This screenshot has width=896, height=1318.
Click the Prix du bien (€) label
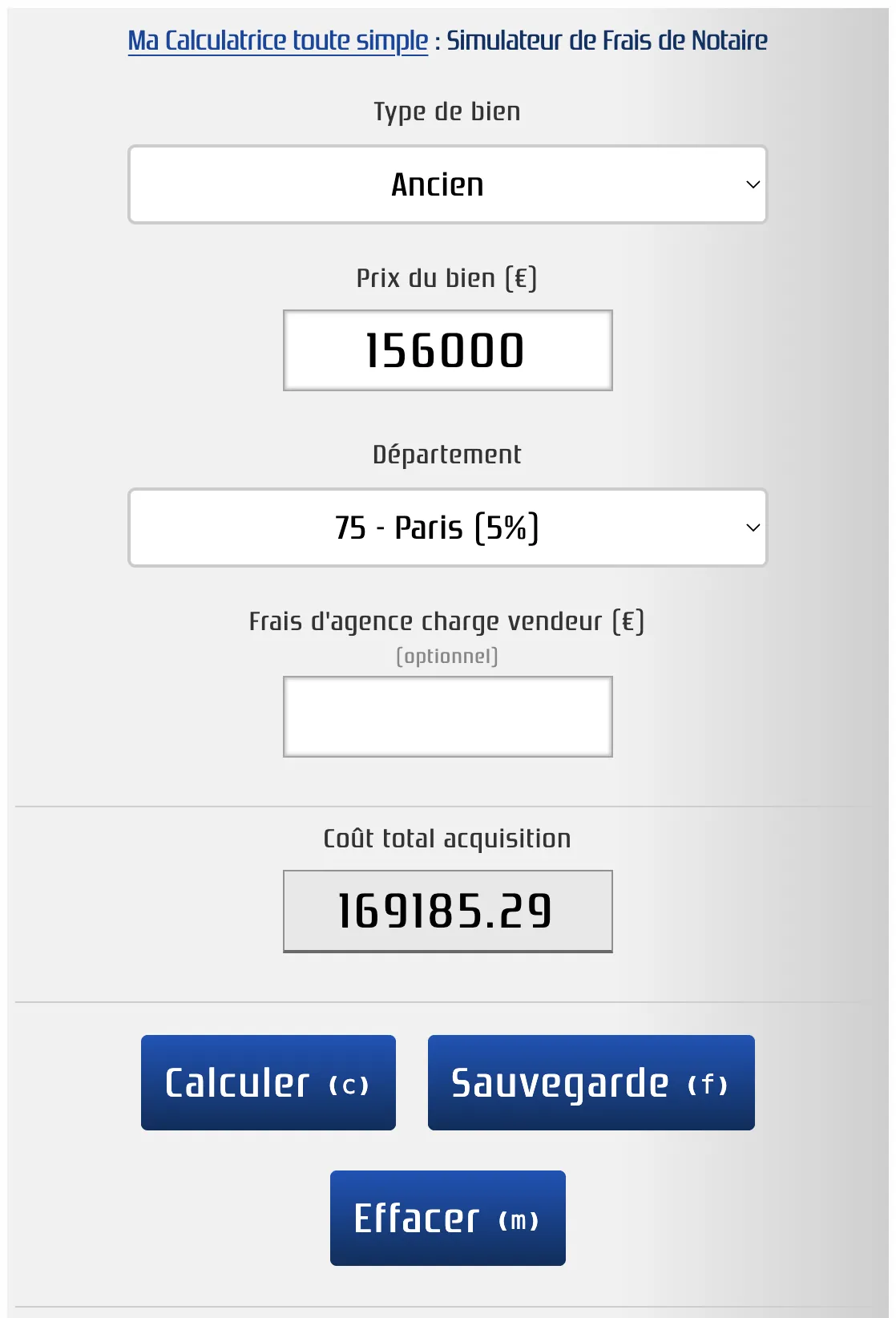pos(446,277)
